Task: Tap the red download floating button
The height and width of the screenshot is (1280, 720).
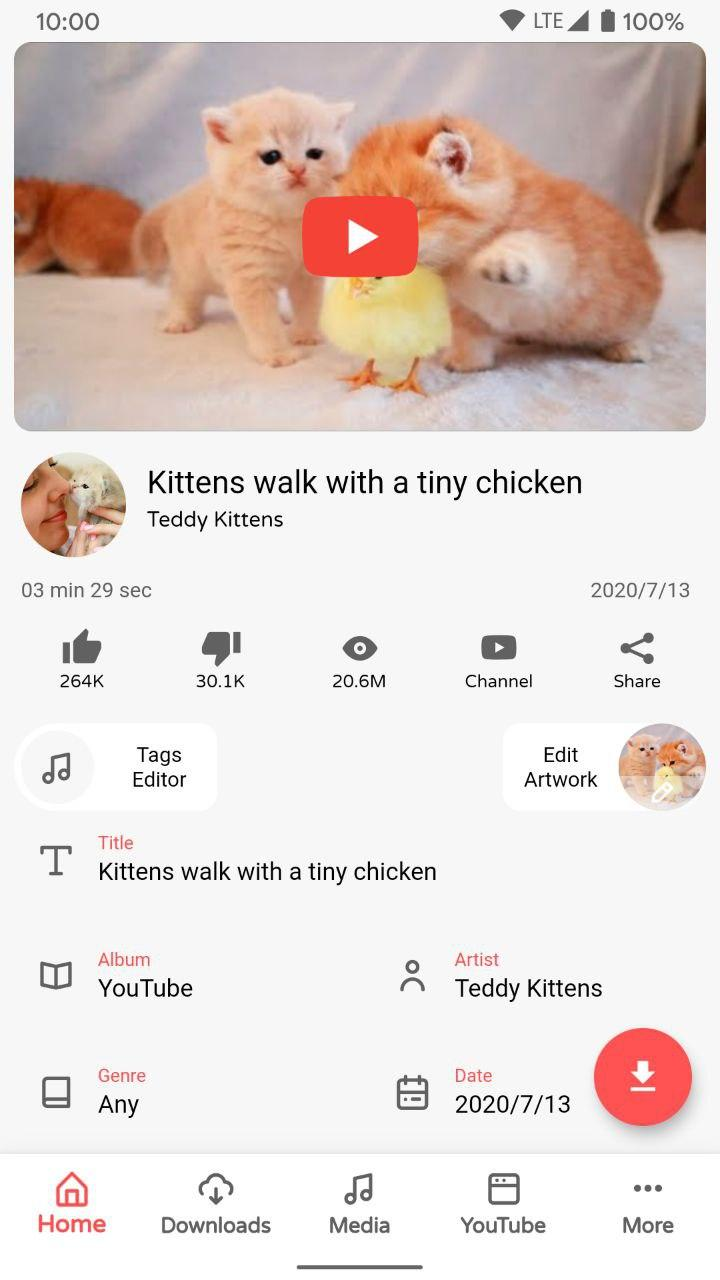Action: tap(643, 1077)
